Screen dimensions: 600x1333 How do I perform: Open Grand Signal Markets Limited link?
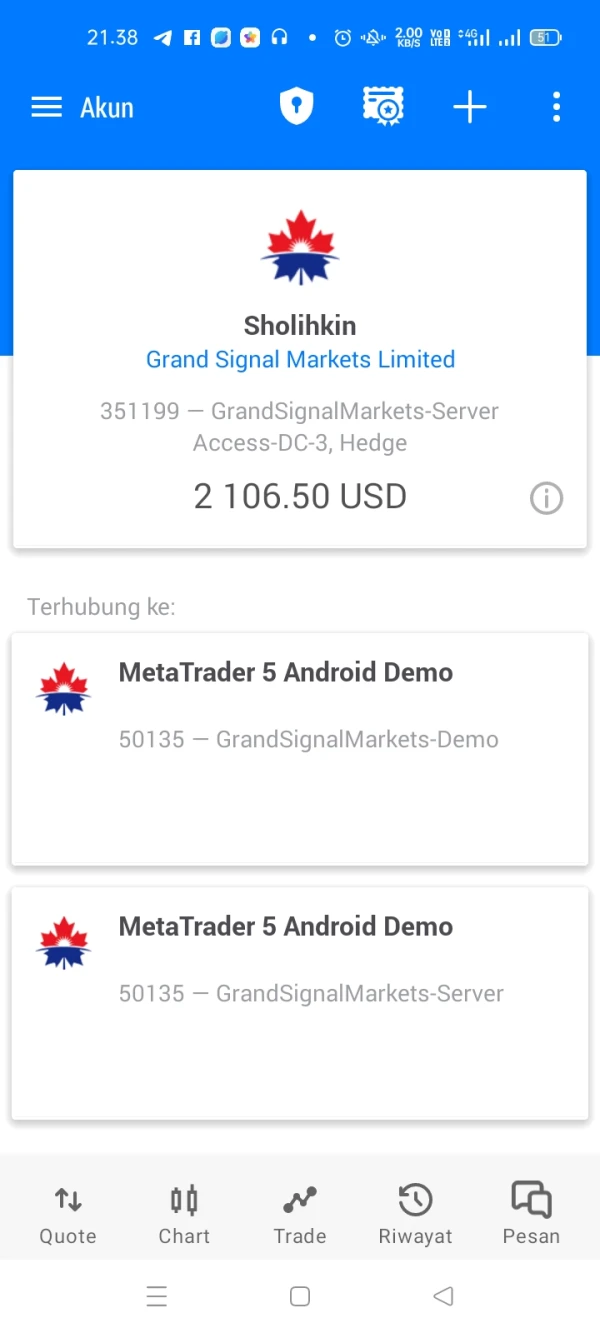300,360
